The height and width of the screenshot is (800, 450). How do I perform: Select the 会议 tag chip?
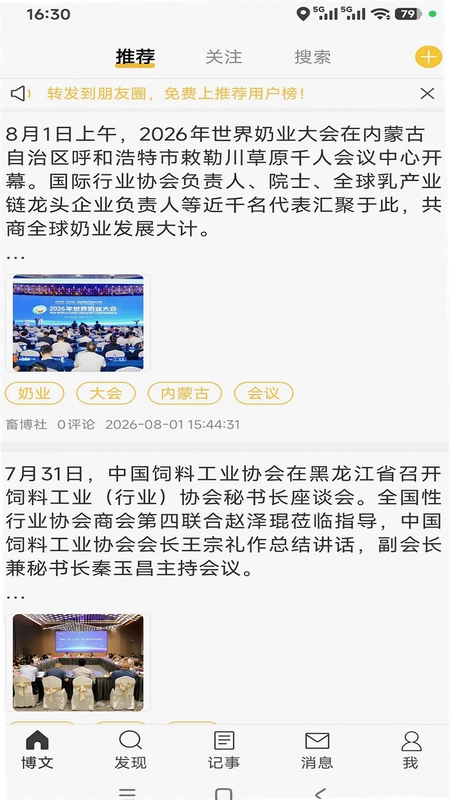click(264, 393)
